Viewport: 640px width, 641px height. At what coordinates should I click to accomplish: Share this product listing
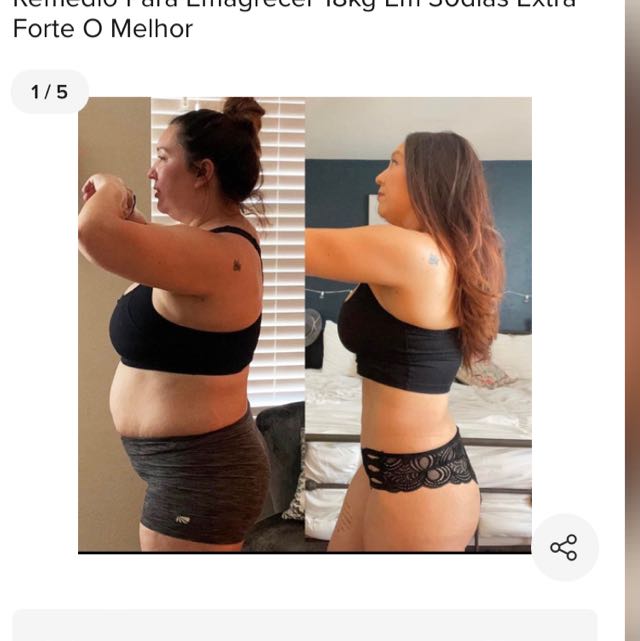[x=564, y=547]
